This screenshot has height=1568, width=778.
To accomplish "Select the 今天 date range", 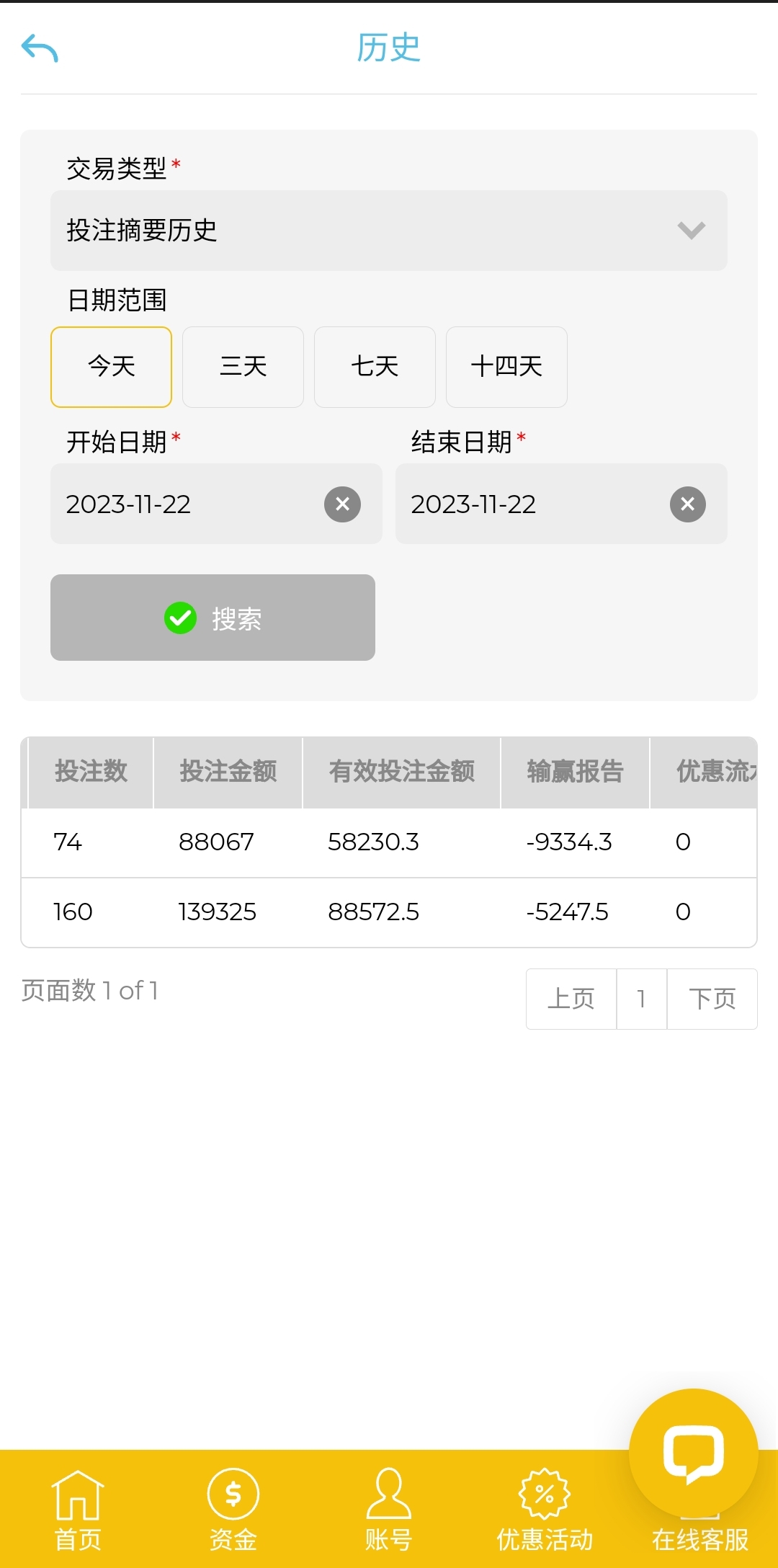I will 111,367.
